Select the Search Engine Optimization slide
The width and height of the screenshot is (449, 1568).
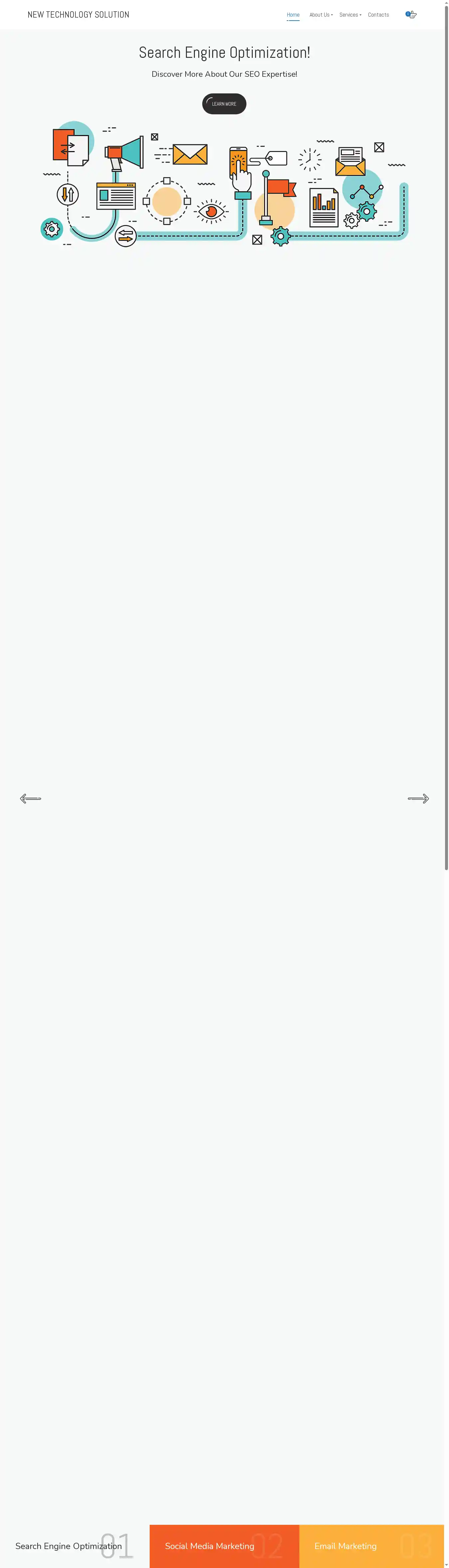pyautogui.click(x=69, y=1545)
